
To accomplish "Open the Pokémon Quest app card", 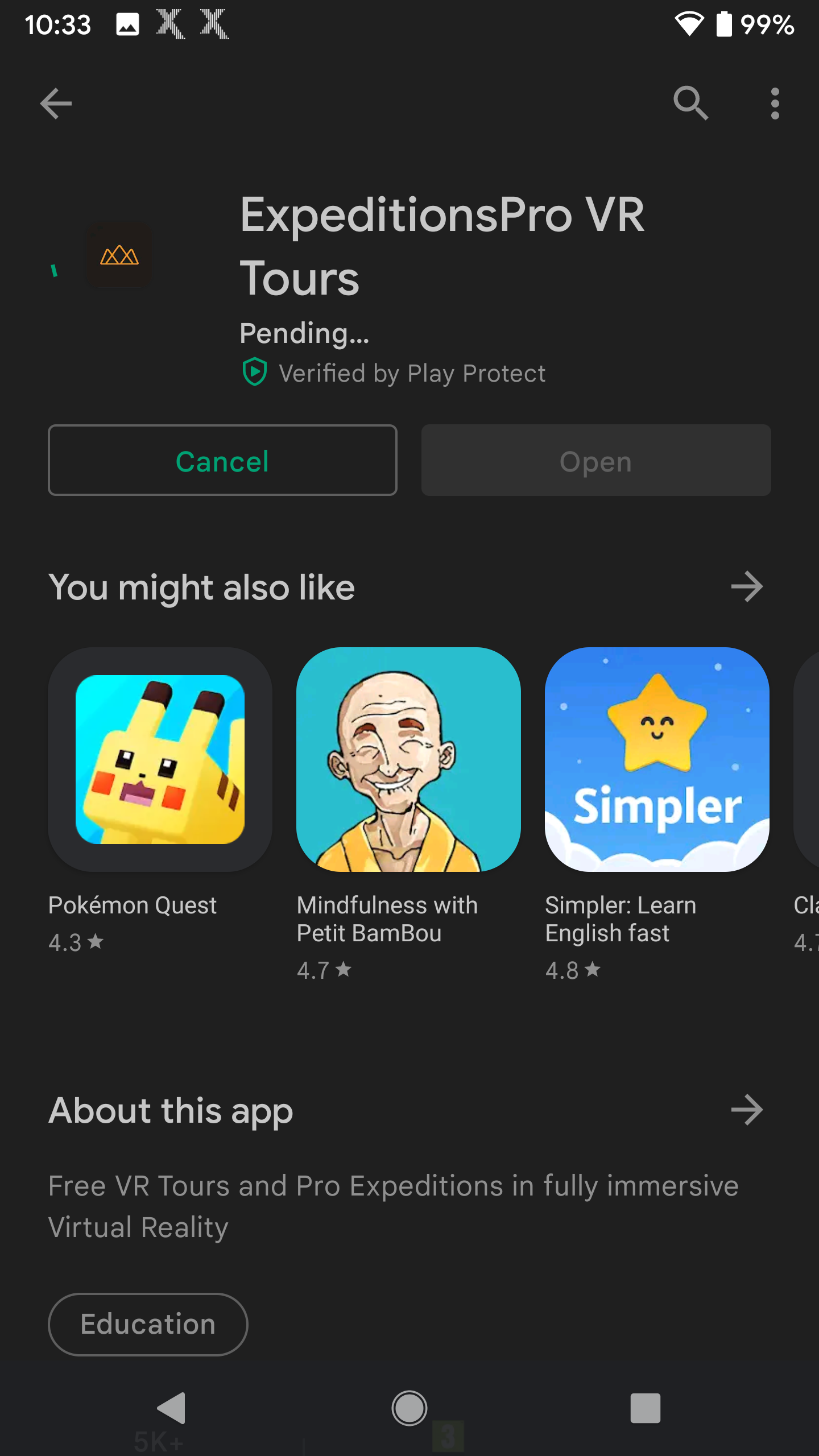I will coord(160,759).
